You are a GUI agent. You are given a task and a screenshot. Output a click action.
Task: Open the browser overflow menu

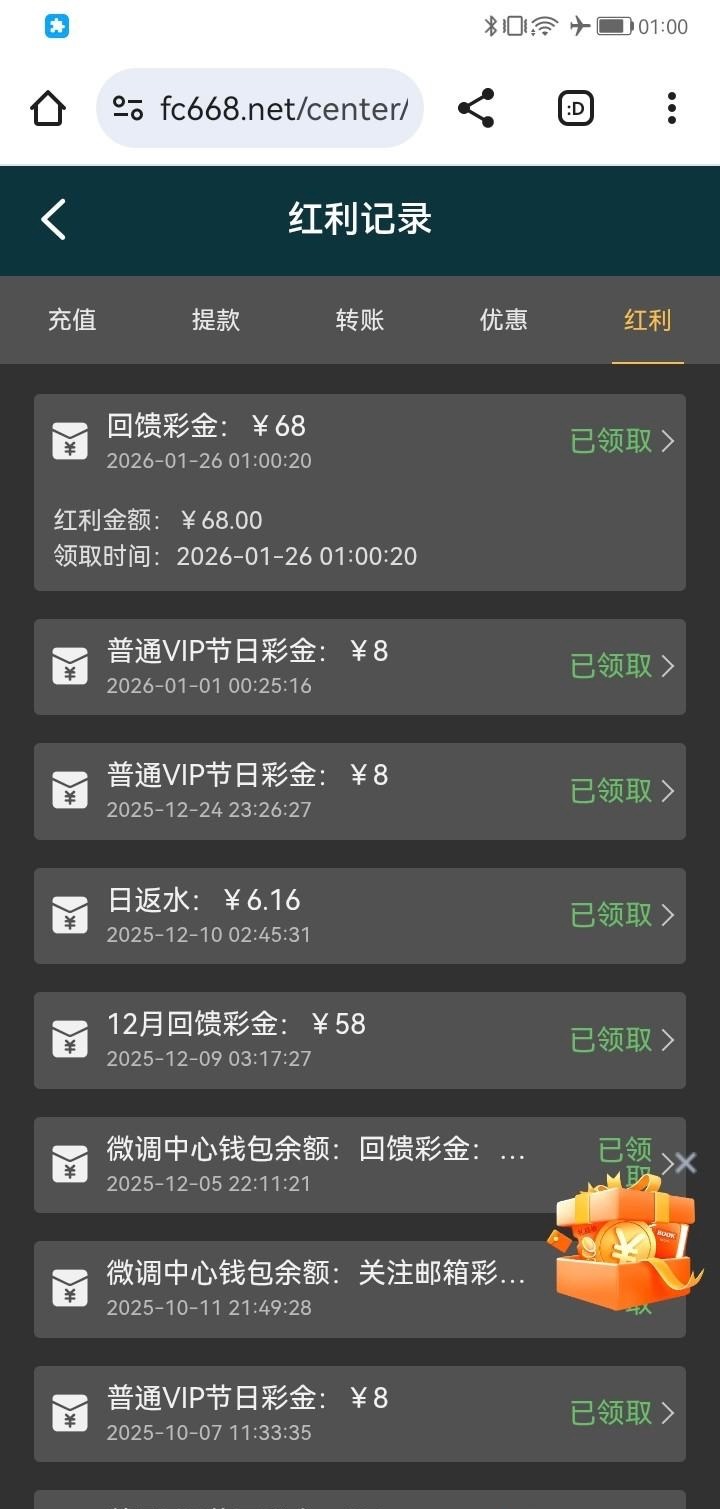click(x=671, y=108)
